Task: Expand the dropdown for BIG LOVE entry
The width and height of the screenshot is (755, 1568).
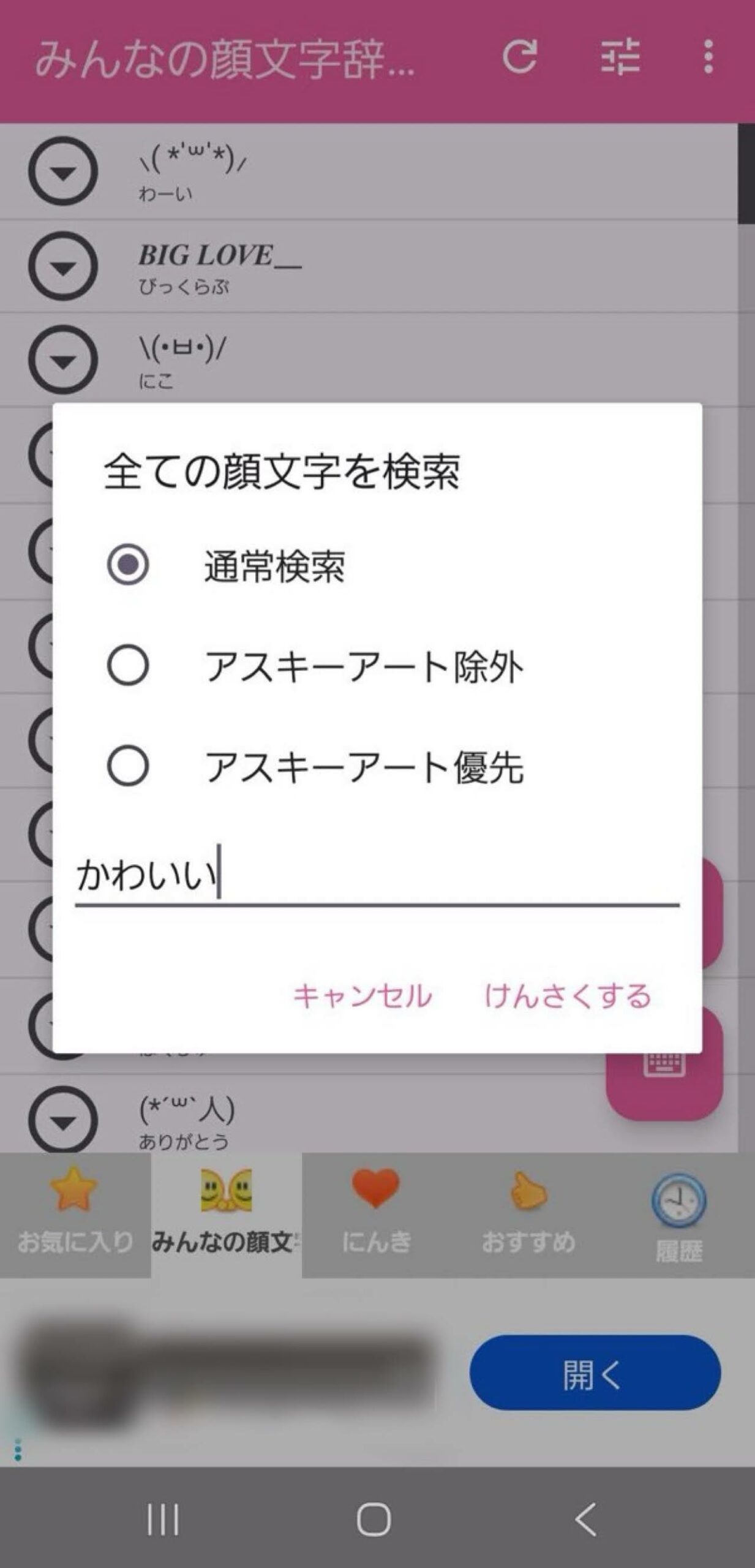Action: click(x=63, y=266)
